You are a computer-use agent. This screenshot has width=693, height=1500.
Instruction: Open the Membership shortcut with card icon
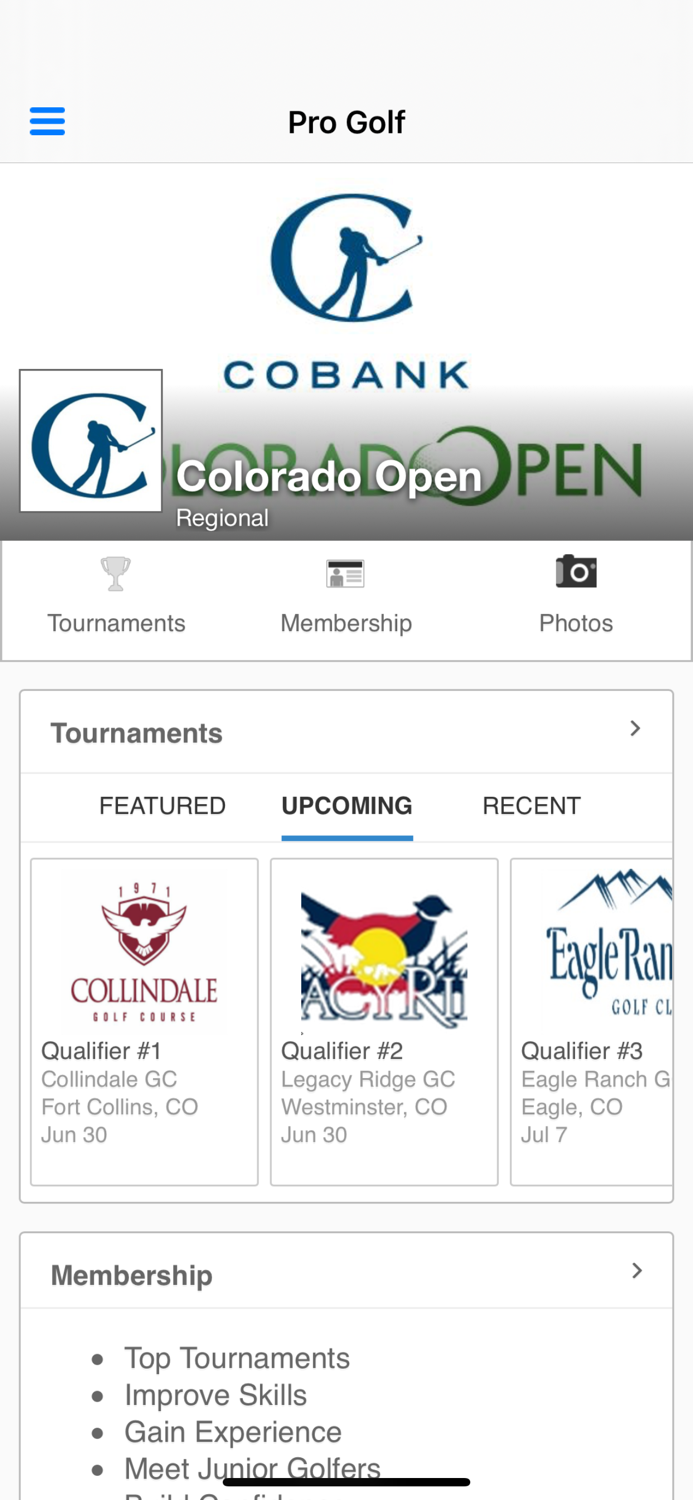(x=346, y=598)
